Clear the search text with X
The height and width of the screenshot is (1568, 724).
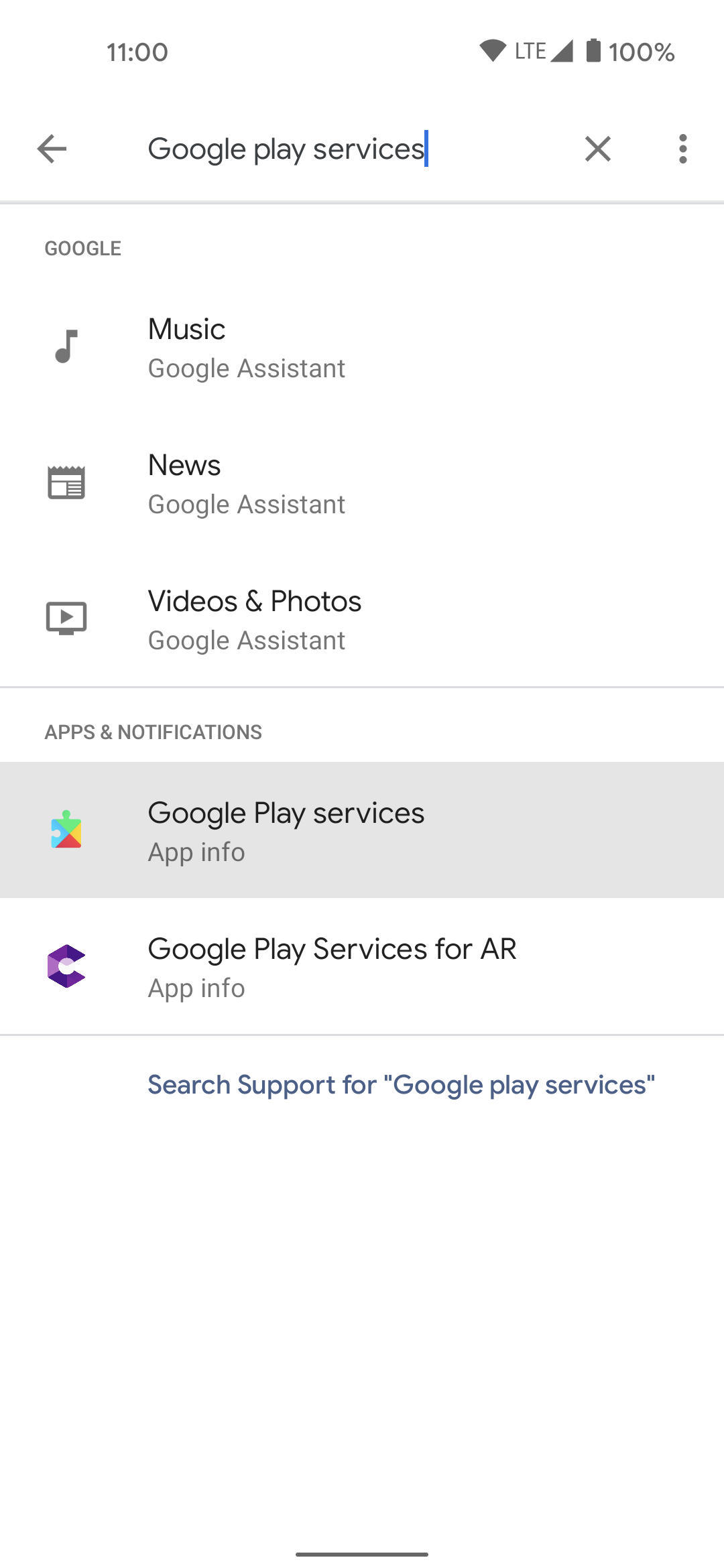click(x=597, y=149)
